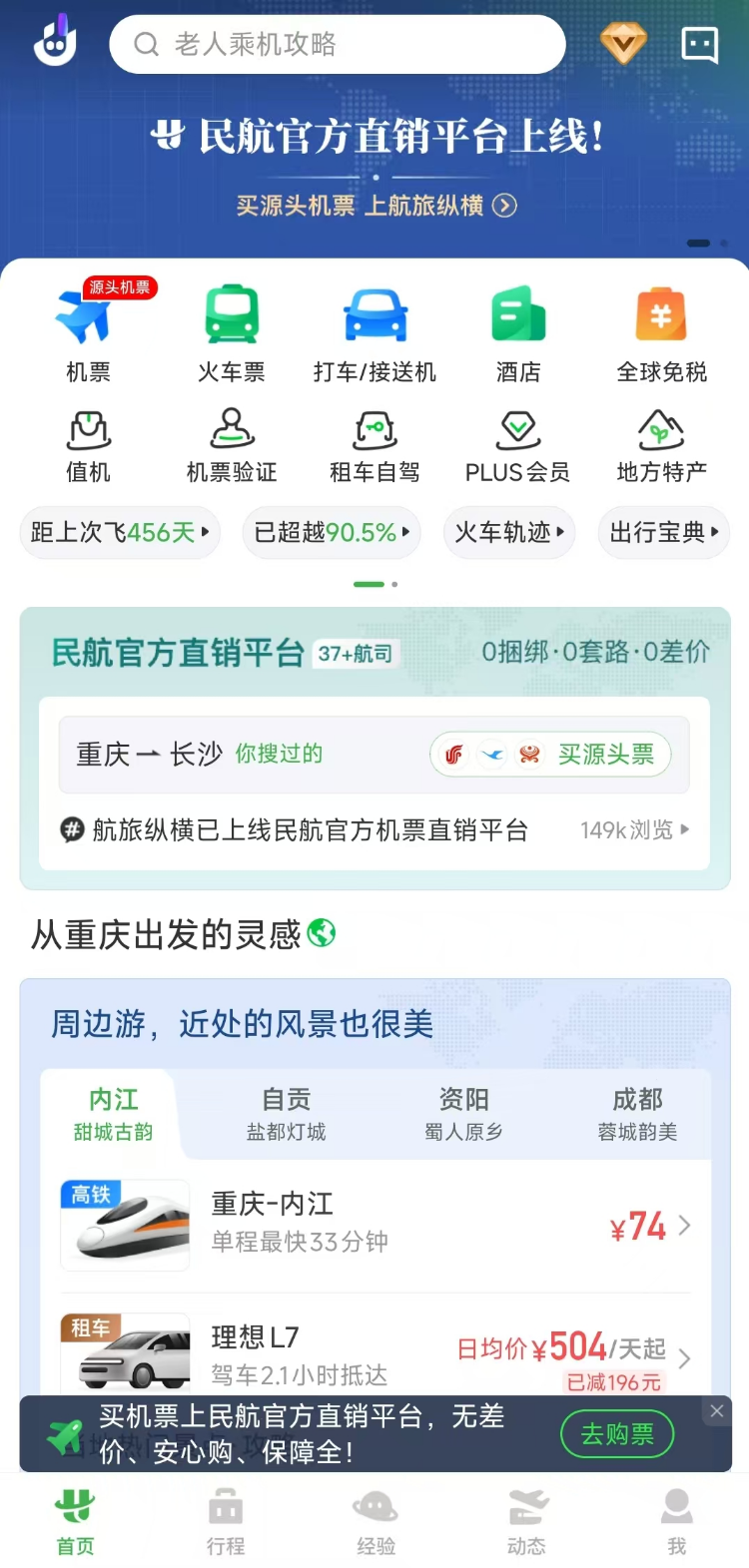Dismiss the bottom promo banner

tap(716, 1410)
